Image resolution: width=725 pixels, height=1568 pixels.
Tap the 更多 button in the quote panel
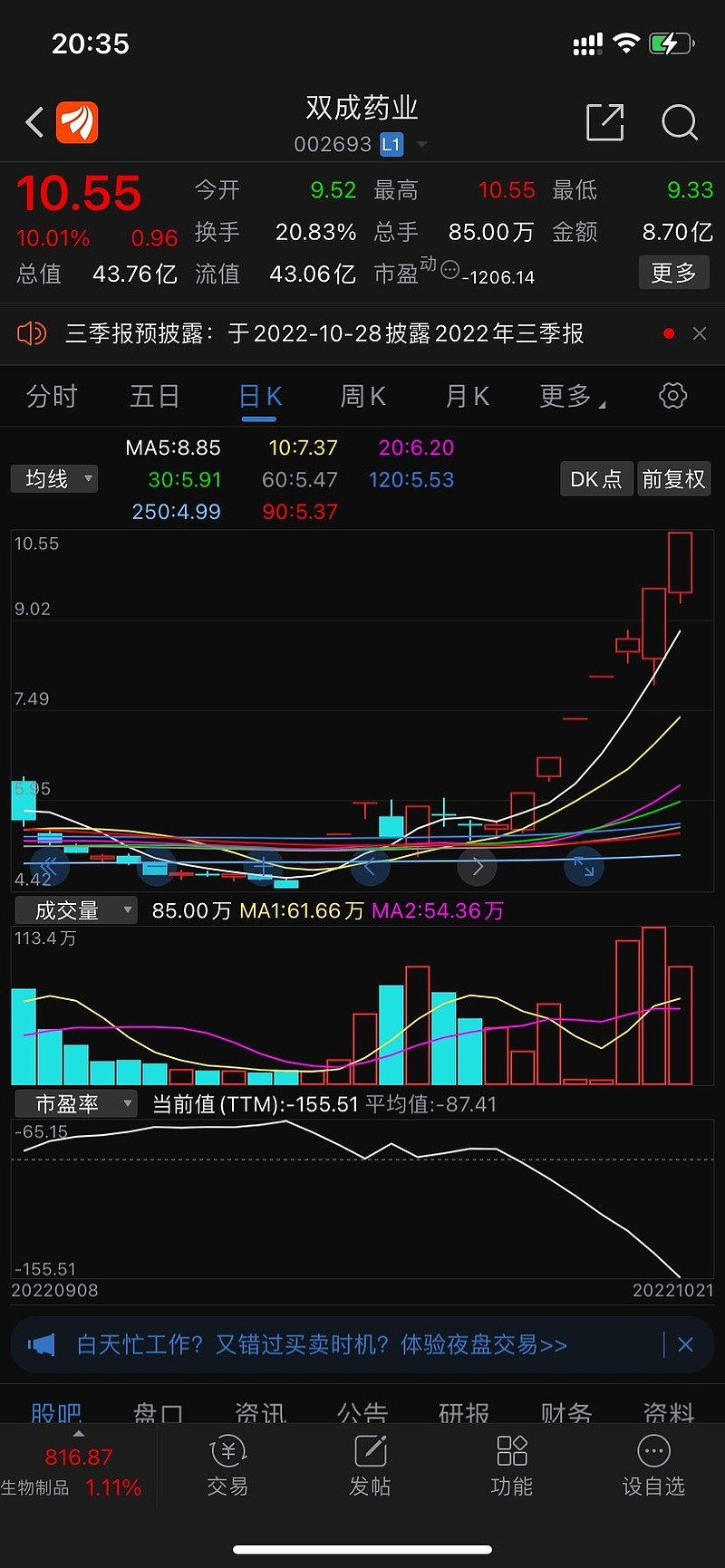pyautogui.click(x=674, y=273)
